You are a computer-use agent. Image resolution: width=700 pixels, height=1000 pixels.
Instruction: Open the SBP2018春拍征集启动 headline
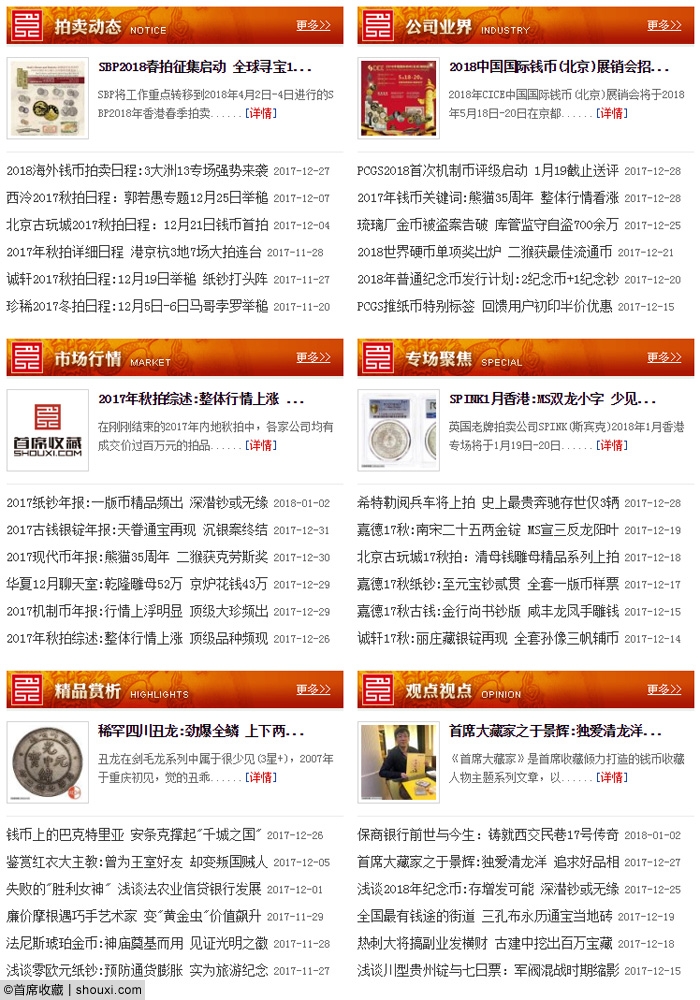pos(205,68)
